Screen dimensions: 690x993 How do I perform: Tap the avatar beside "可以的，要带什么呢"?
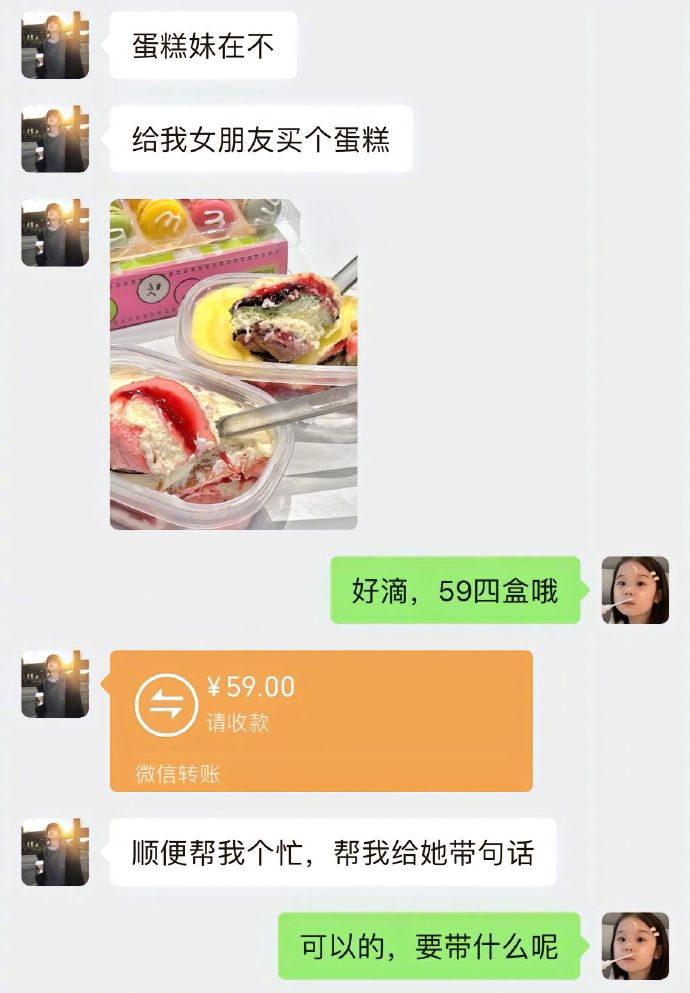point(635,945)
